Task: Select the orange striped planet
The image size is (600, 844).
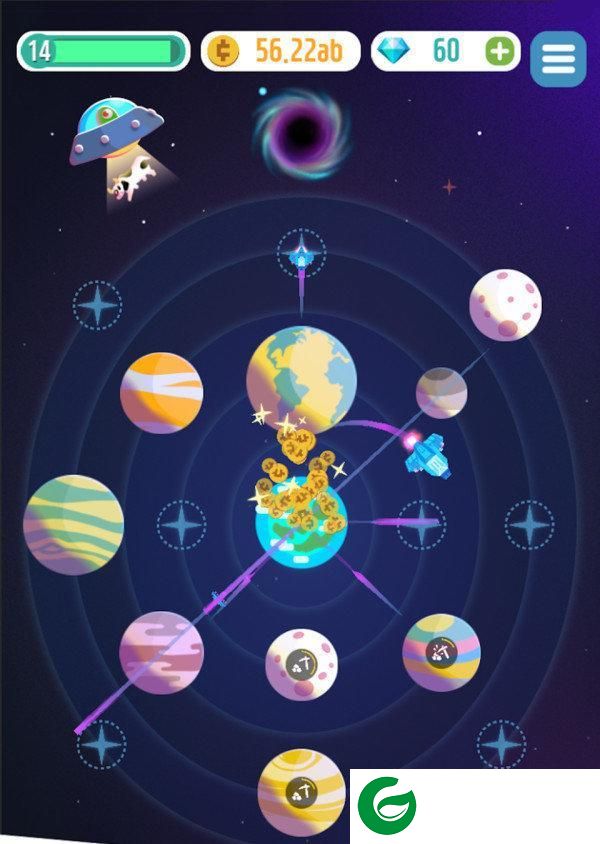Action: (162, 392)
